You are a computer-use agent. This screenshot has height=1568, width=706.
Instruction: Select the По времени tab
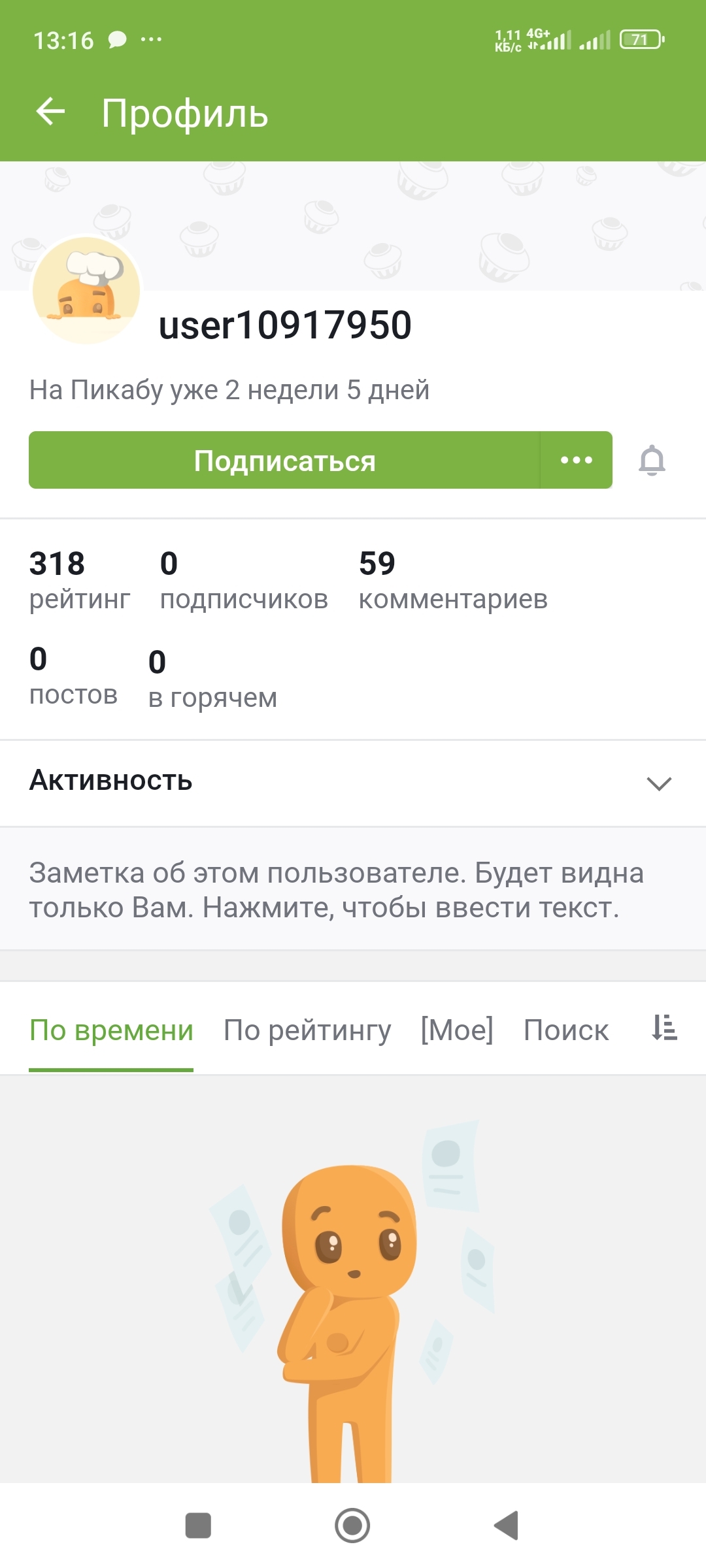(111, 1030)
